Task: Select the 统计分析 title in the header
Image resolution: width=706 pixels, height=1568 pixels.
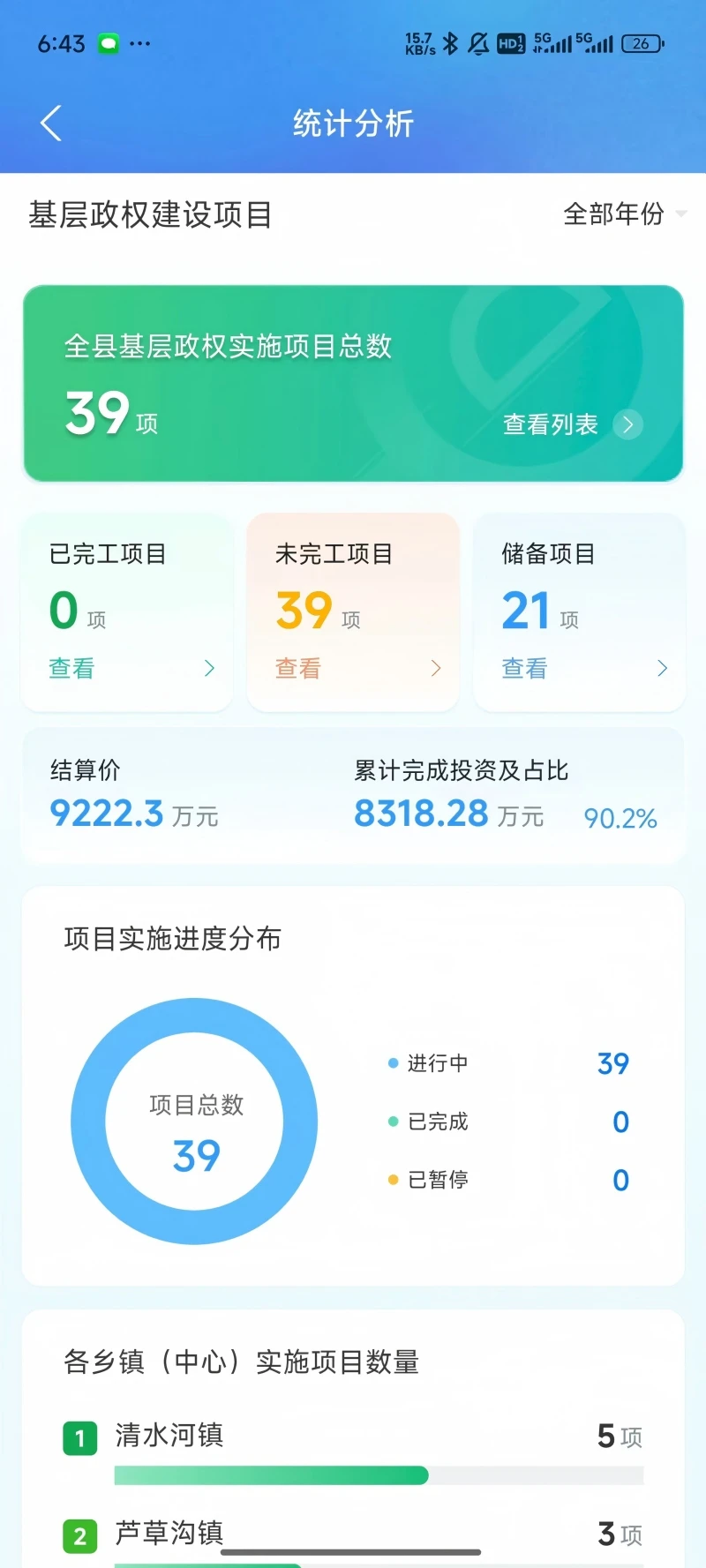Action: (x=352, y=124)
